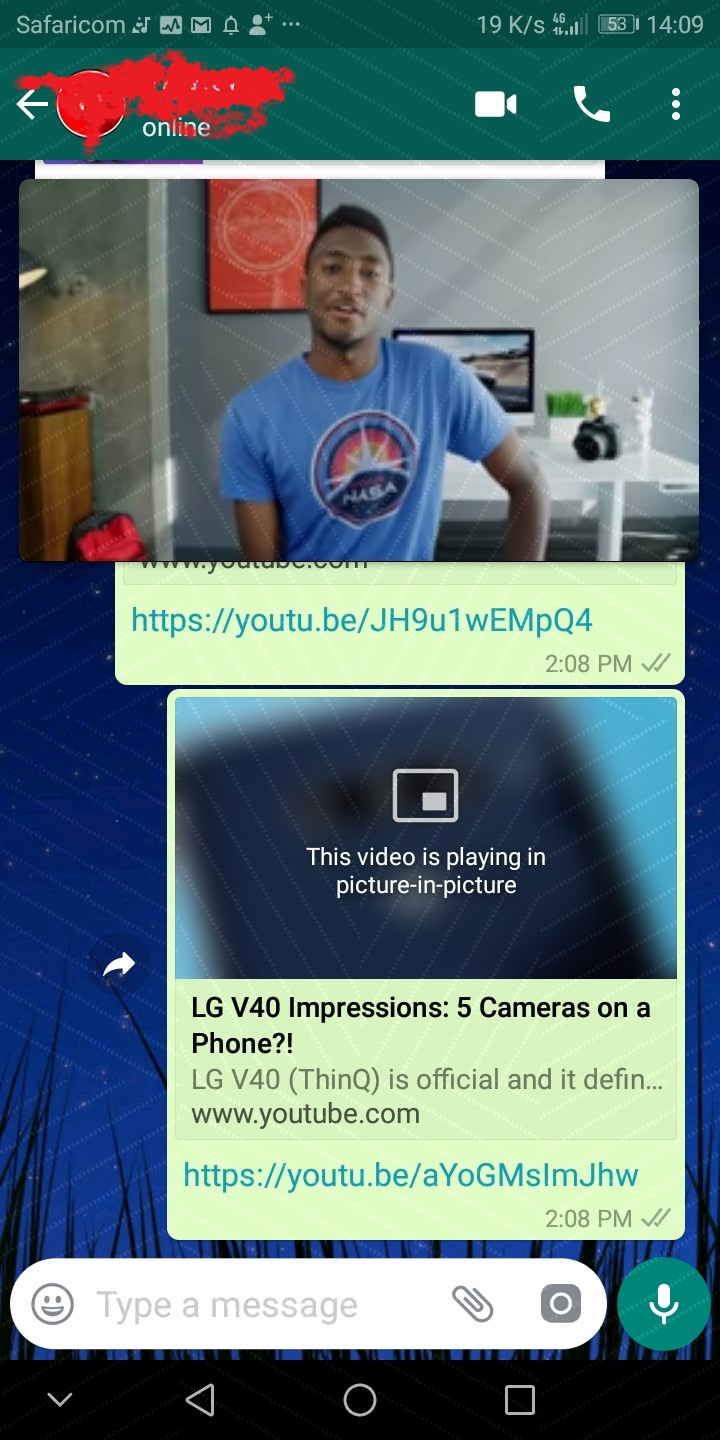This screenshot has height=1440, width=720.
Task: Open the overflow menu
Action: coord(676,104)
